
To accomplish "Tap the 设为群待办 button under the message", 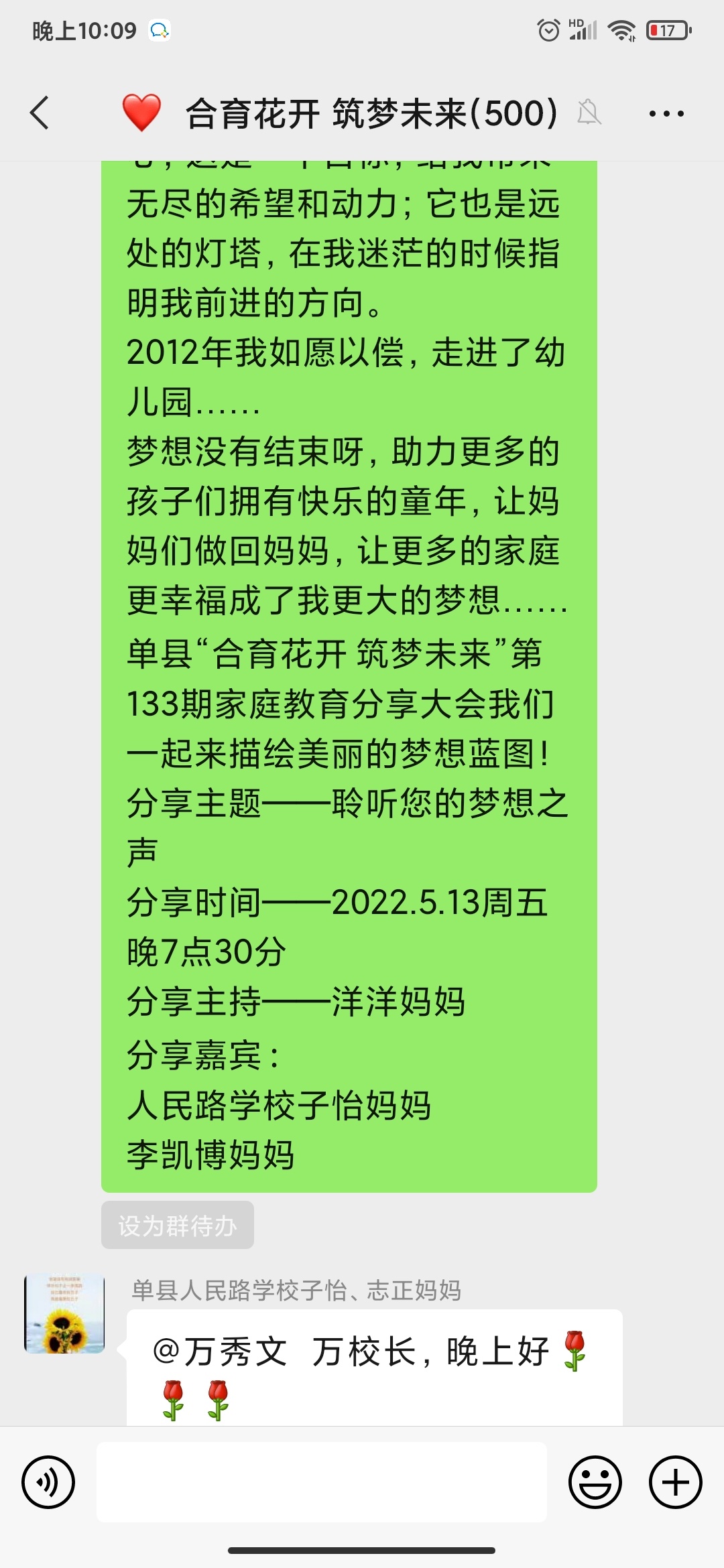I will tap(177, 1225).
